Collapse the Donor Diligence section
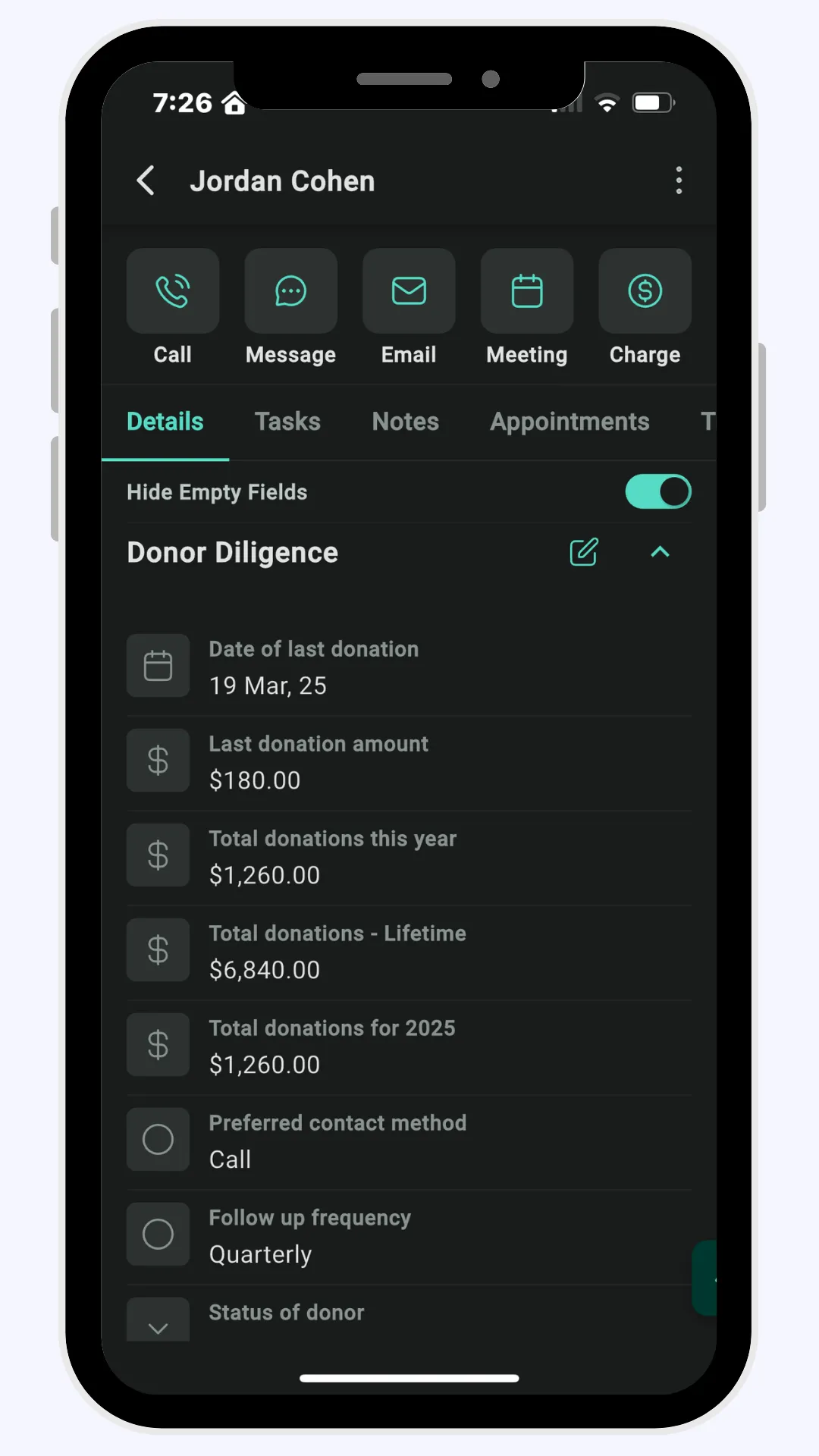This screenshot has width=819, height=1456. point(661,552)
